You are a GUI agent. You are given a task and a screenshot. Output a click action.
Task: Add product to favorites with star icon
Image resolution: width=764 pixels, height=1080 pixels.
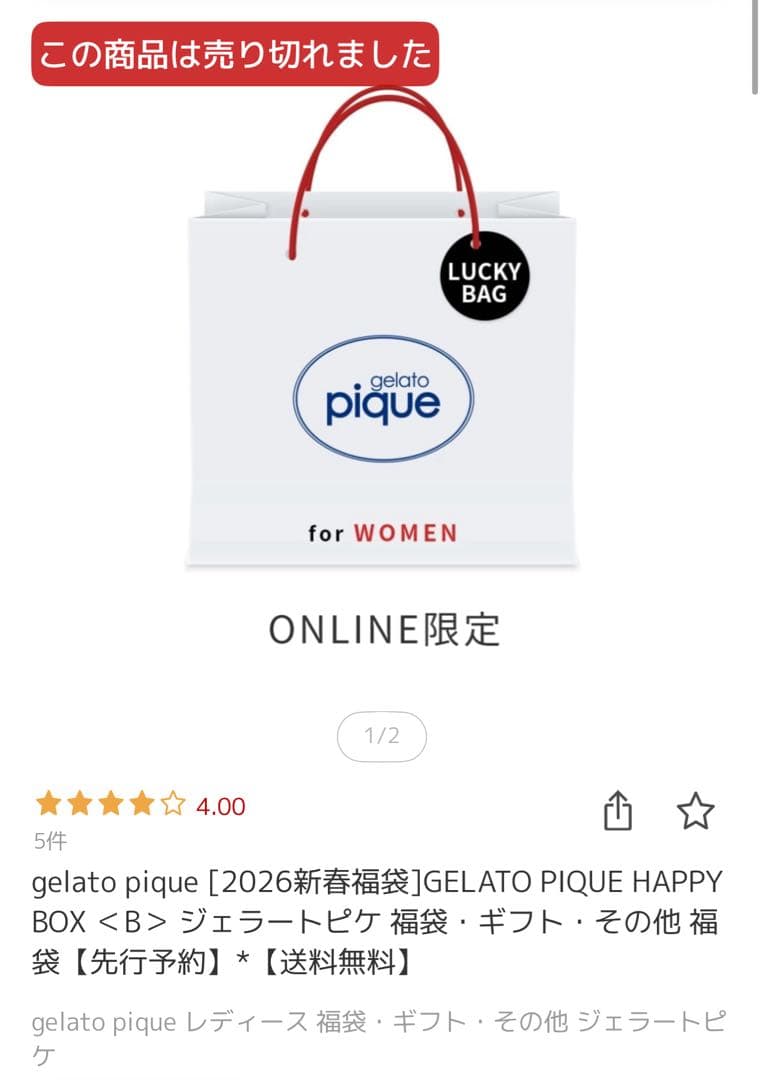point(695,810)
